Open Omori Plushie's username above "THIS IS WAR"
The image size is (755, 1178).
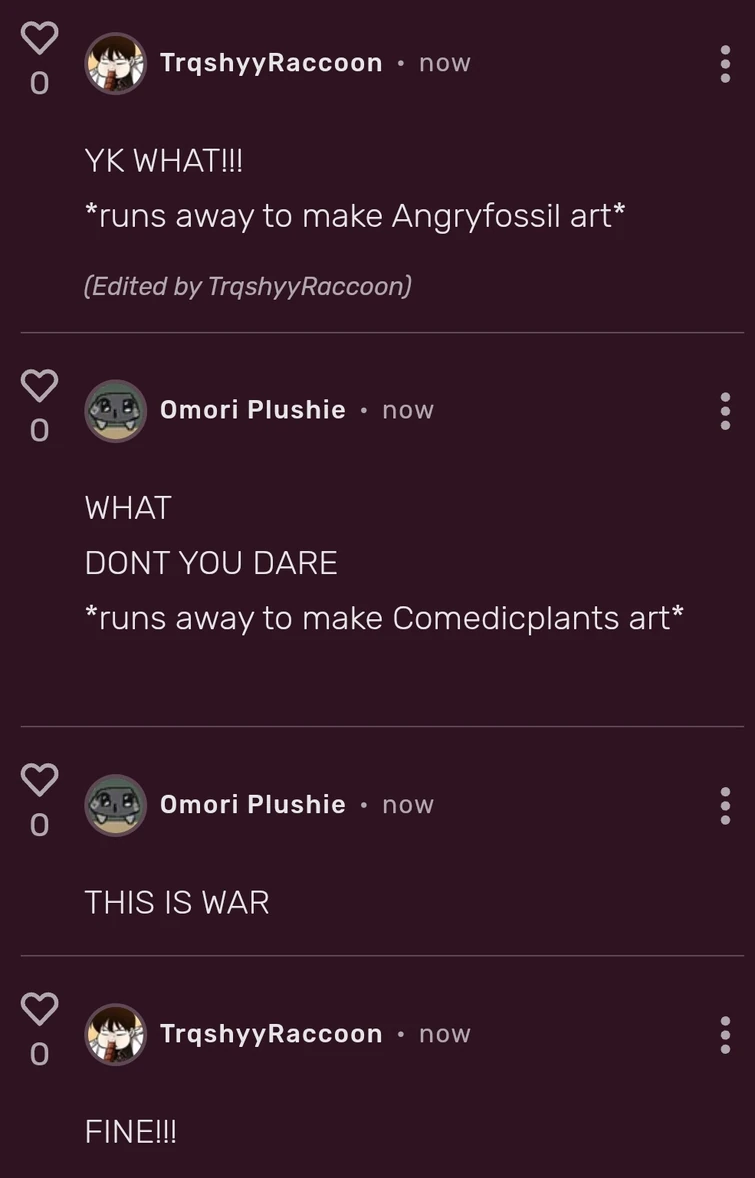[252, 805]
